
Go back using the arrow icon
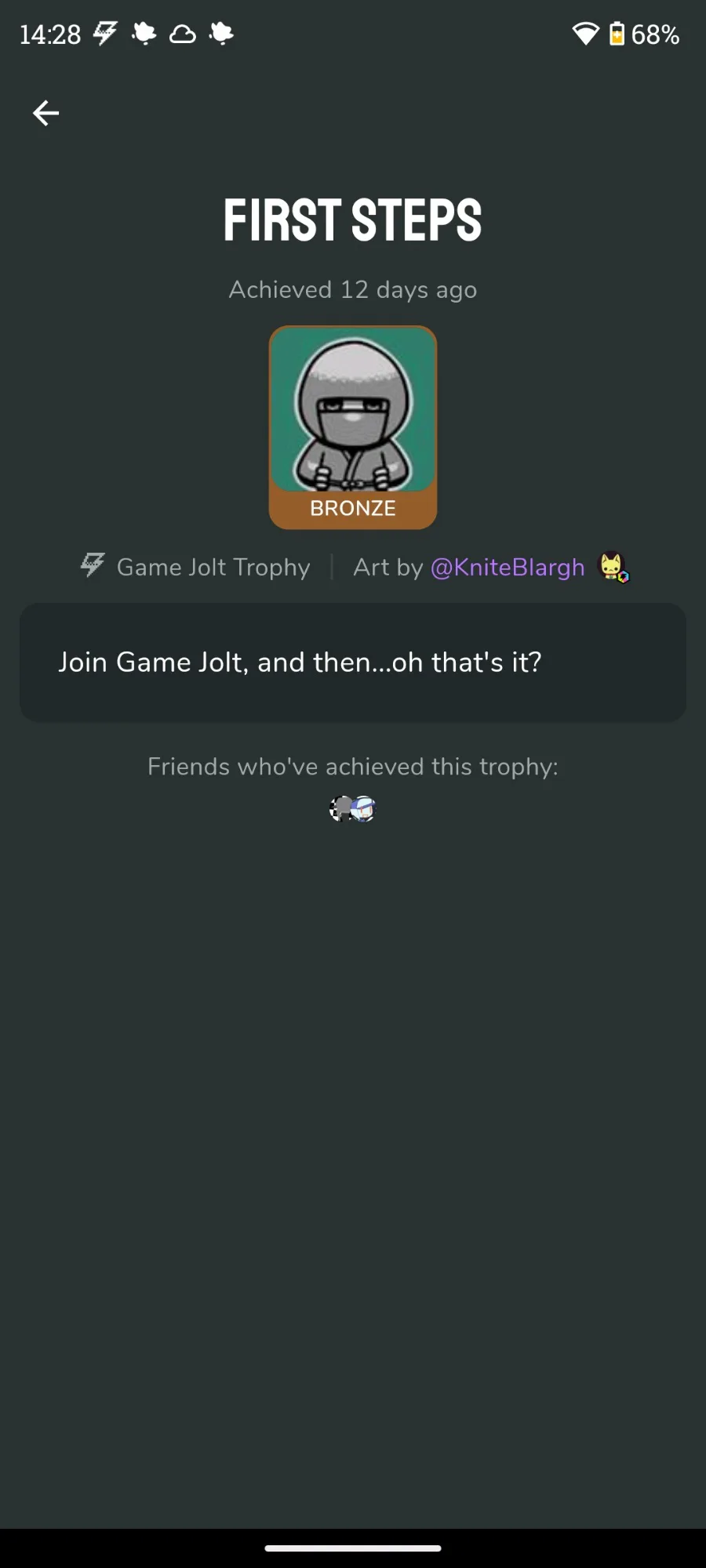pos(45,113)
